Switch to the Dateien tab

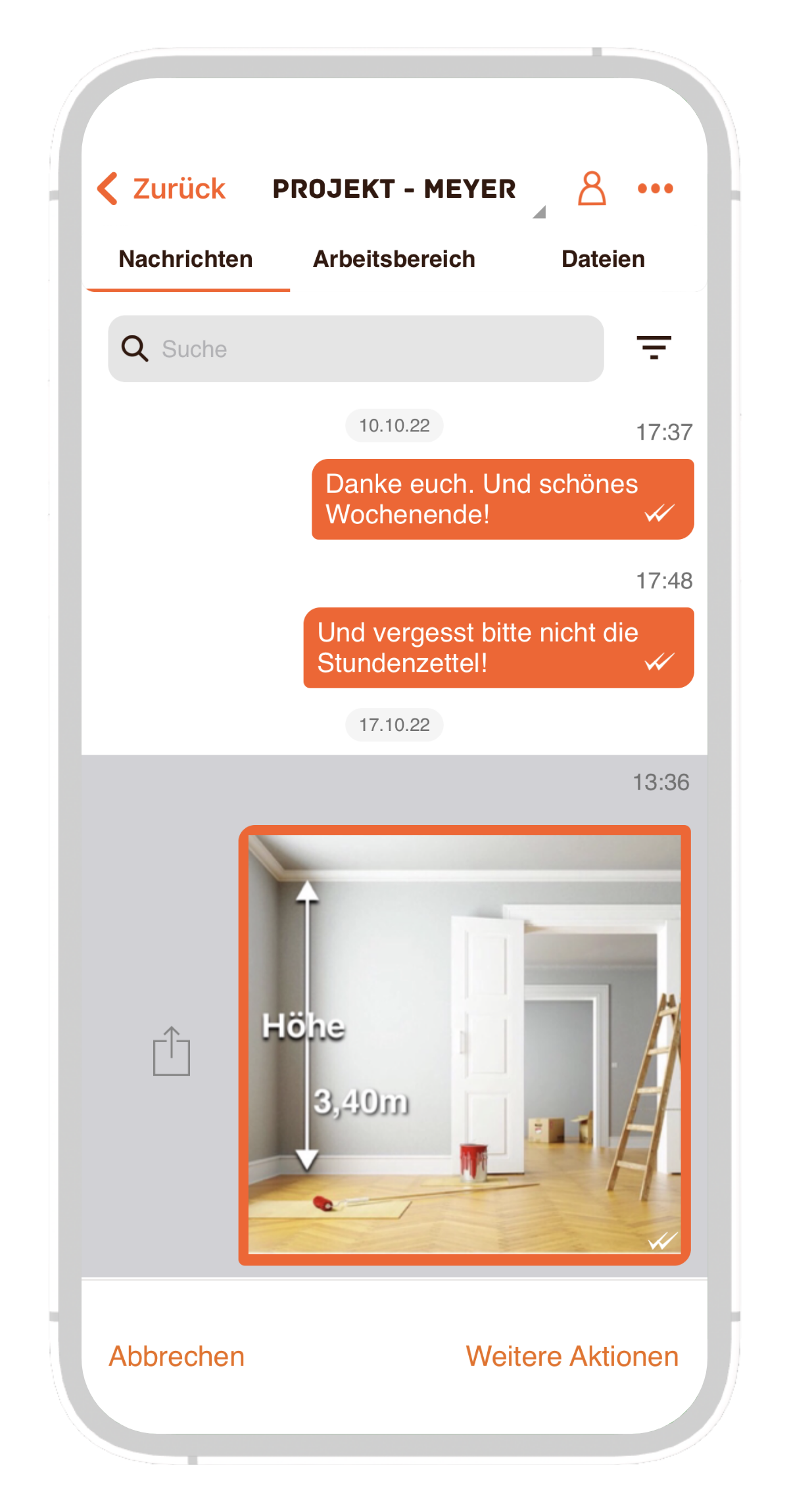[603, 259]
